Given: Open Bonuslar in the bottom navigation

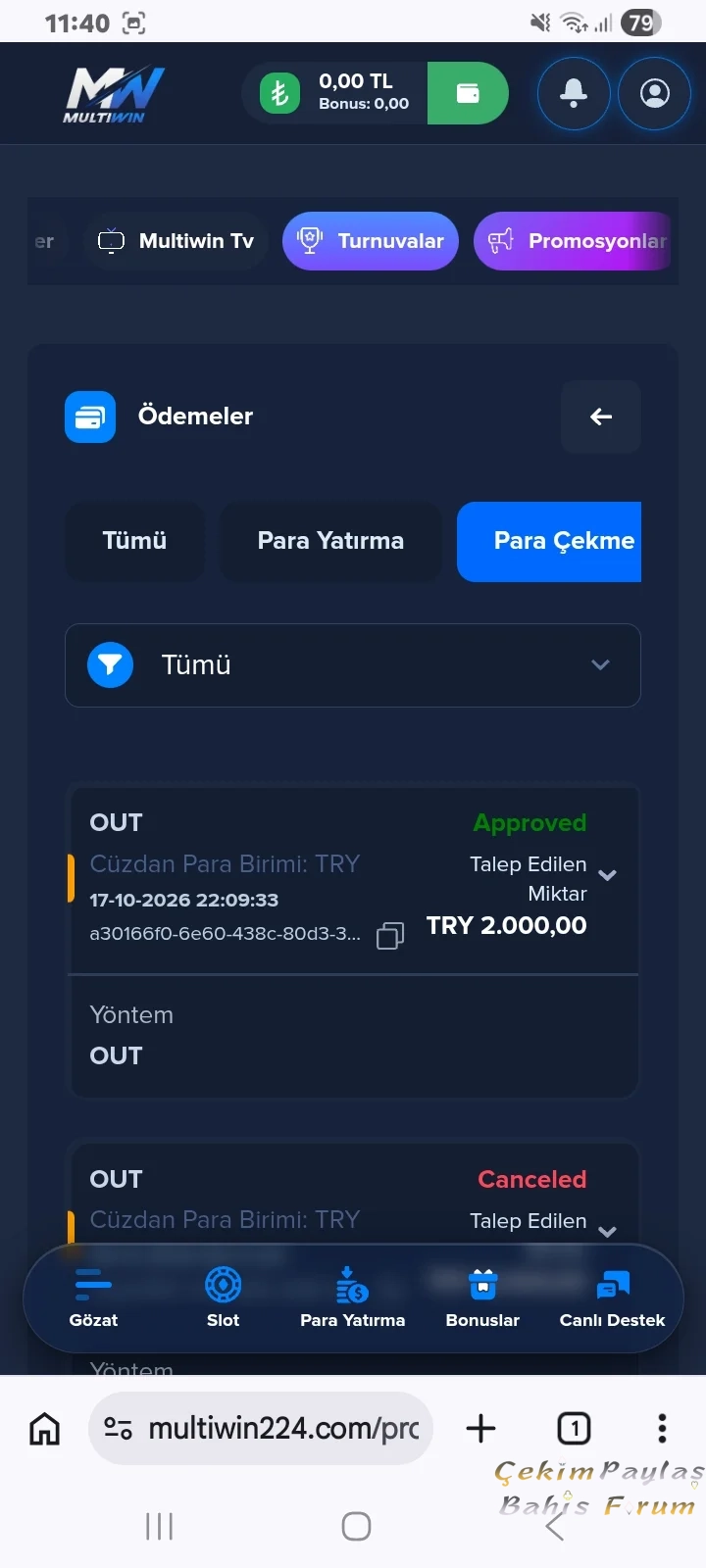Looking at the screenshot, I should pos(482,1298).
